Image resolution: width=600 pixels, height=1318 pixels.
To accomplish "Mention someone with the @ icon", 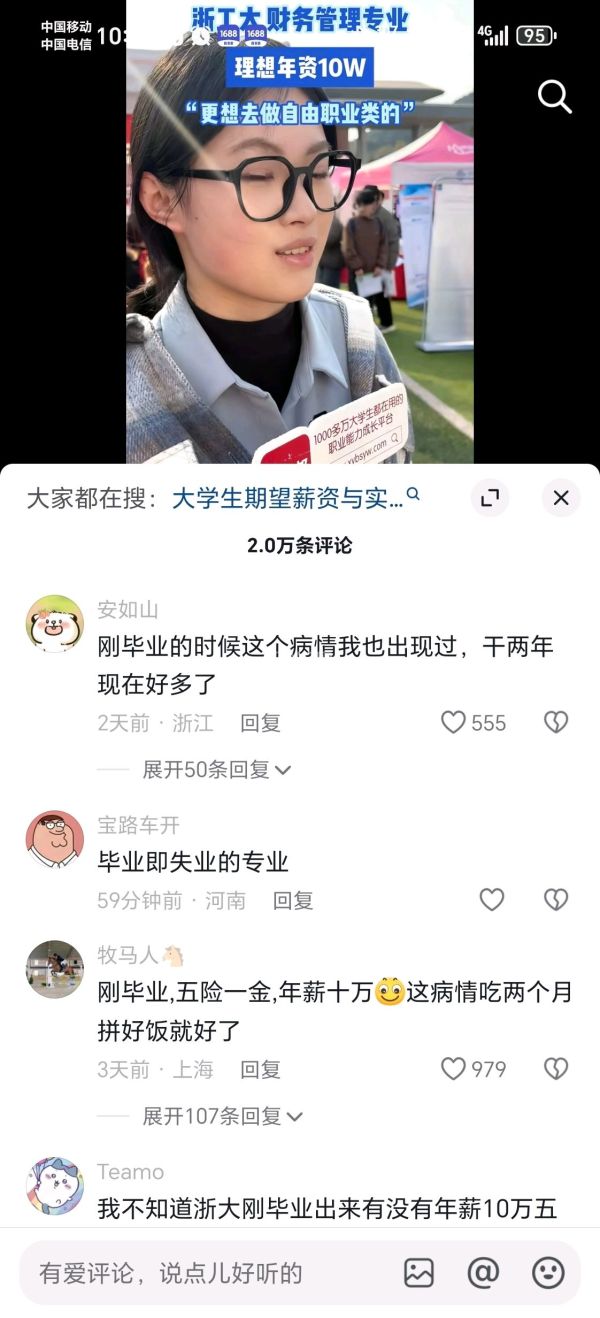I will pyautogui.click(x=483, y=1272).
